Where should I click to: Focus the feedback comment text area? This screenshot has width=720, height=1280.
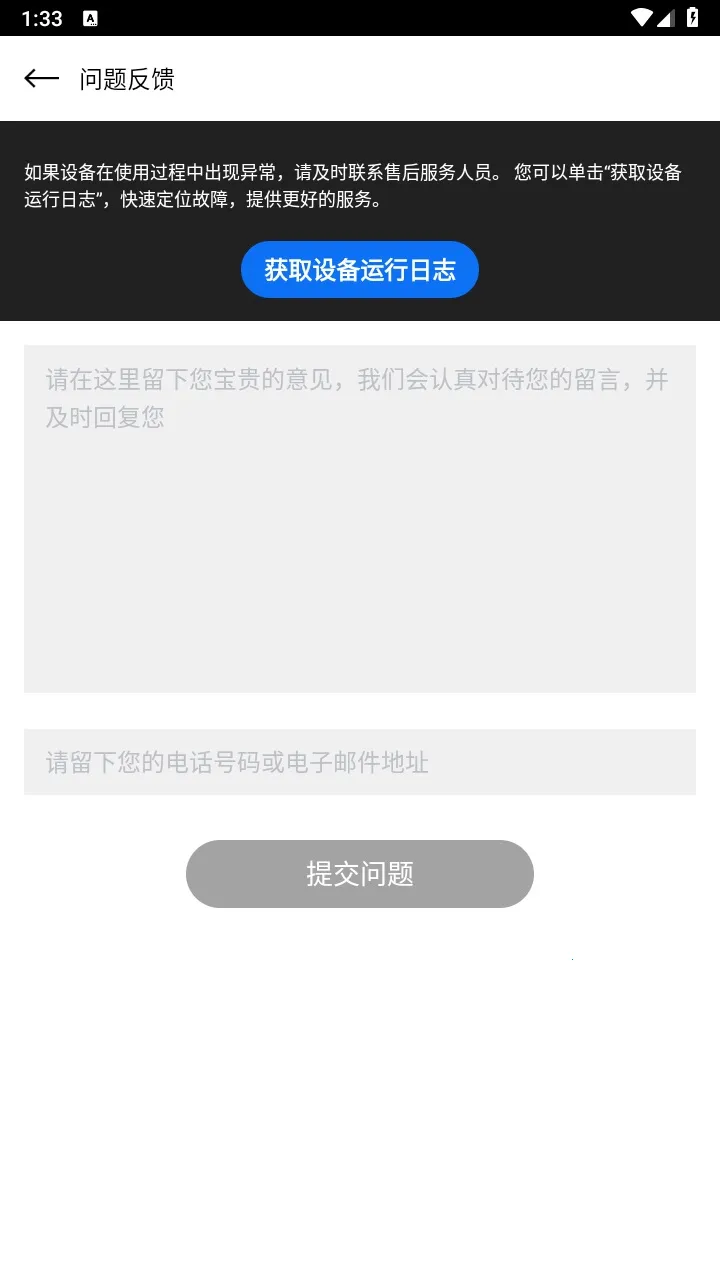point(360,518)
